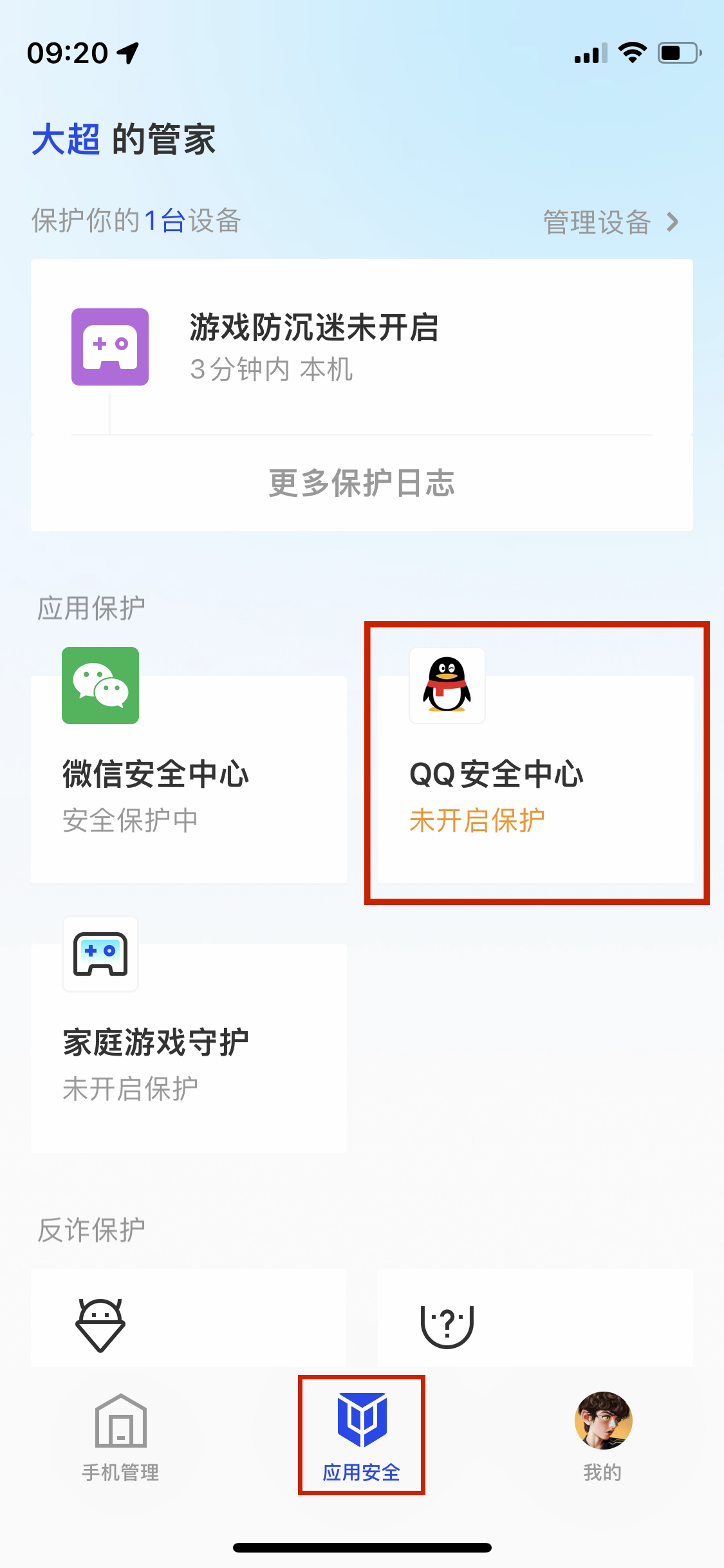Open the anti-fraud card with question shield
724x1568 pixels.
pos(535,1320)
